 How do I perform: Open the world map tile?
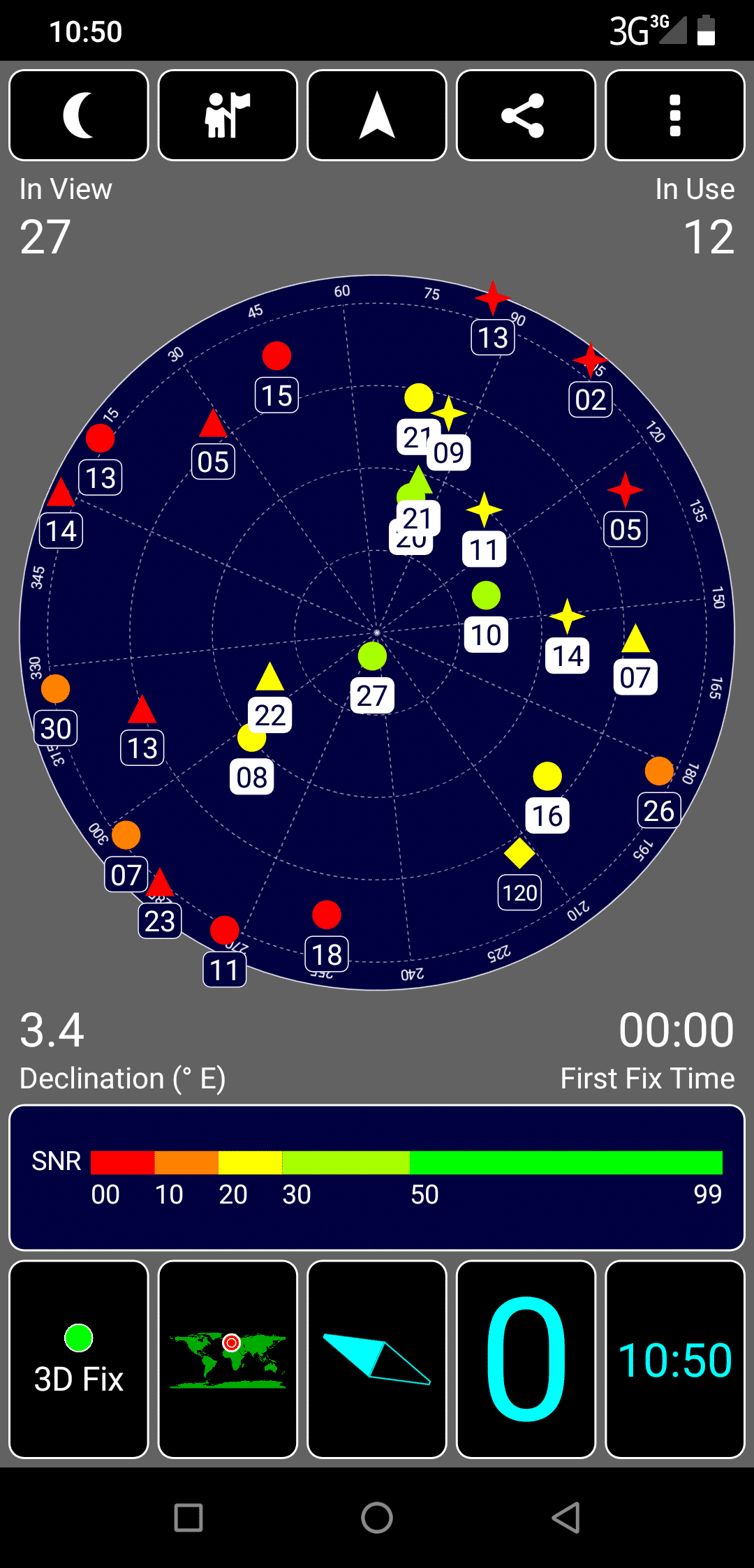228,1359
